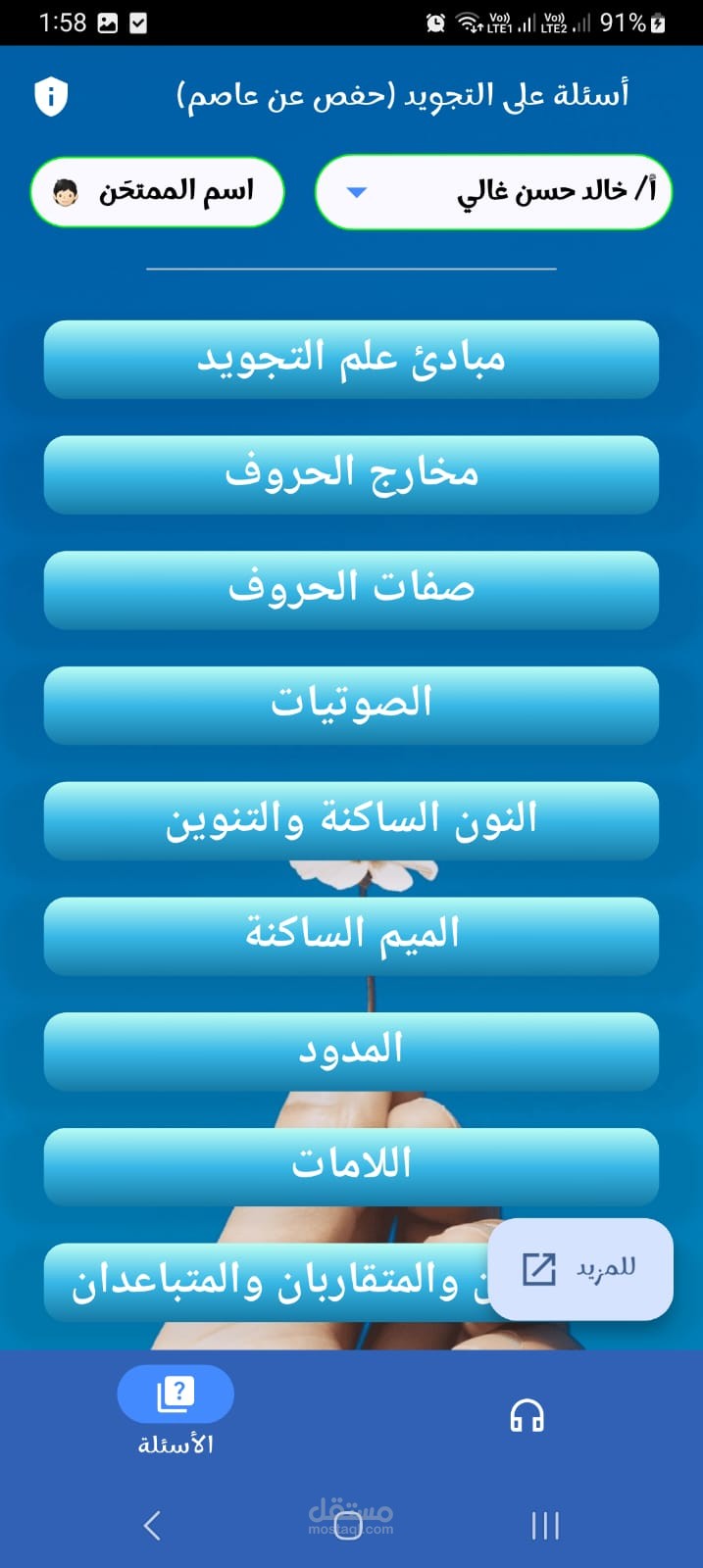This screenshot has width=703, height=1568.
Task: Open the recent apps view
Action: [545, 1525]
